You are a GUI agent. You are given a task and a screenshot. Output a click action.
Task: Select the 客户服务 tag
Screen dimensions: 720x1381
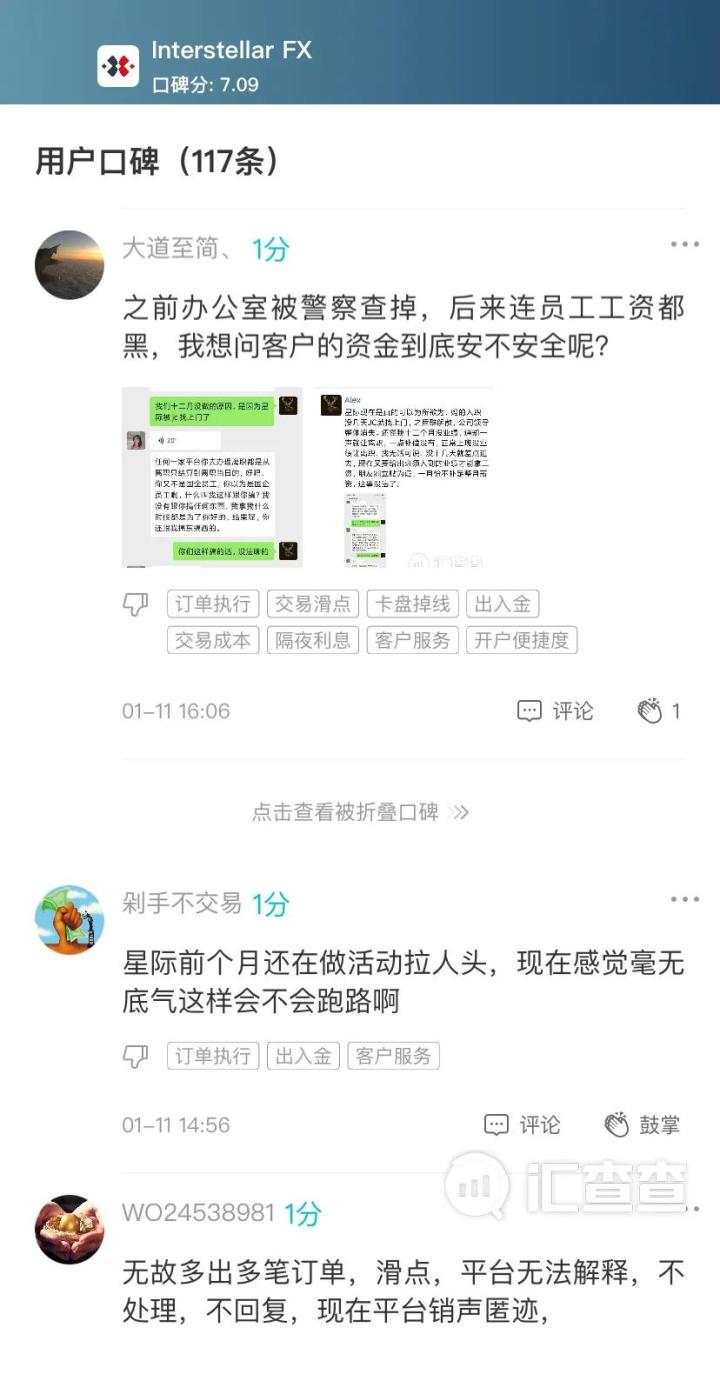click(412, 640)
